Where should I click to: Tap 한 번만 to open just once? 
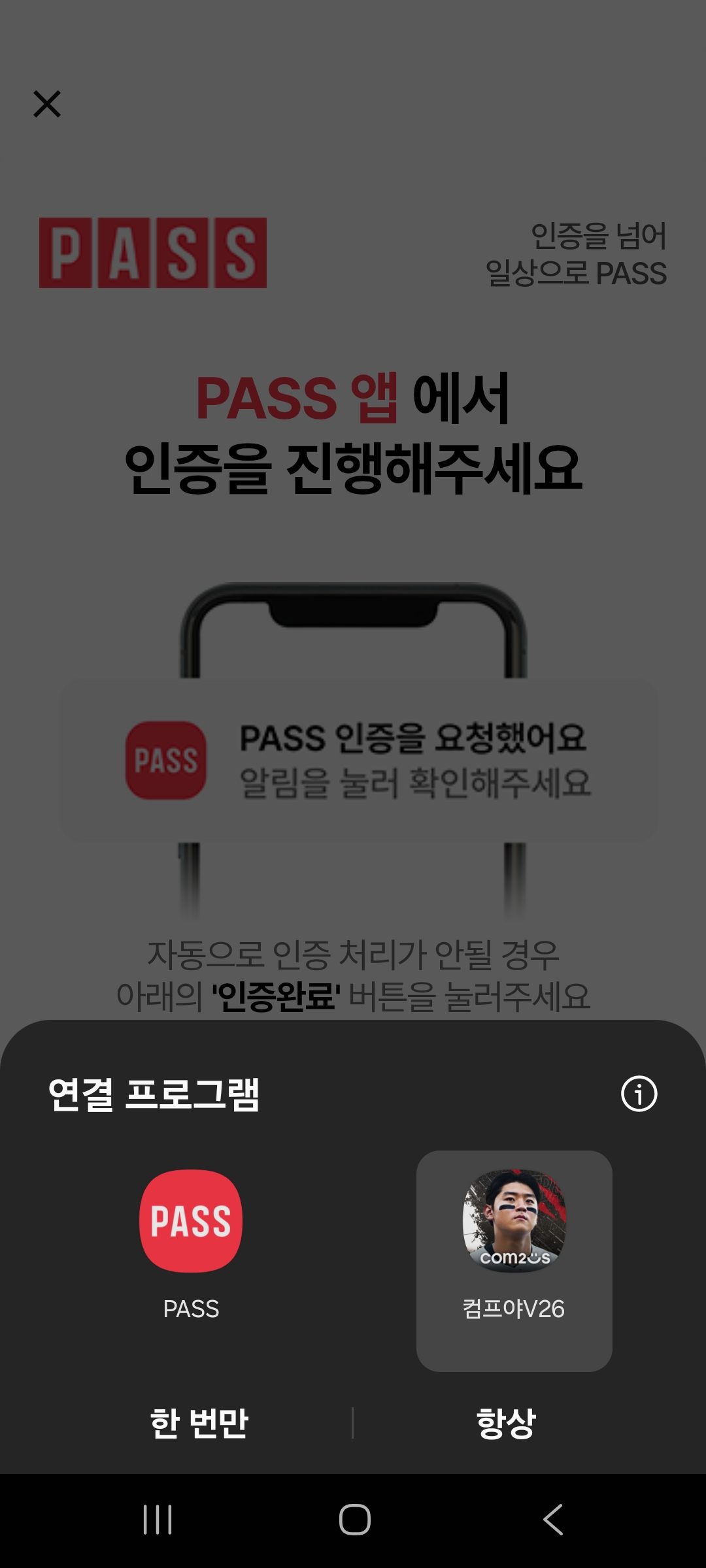pos(199,1423)
